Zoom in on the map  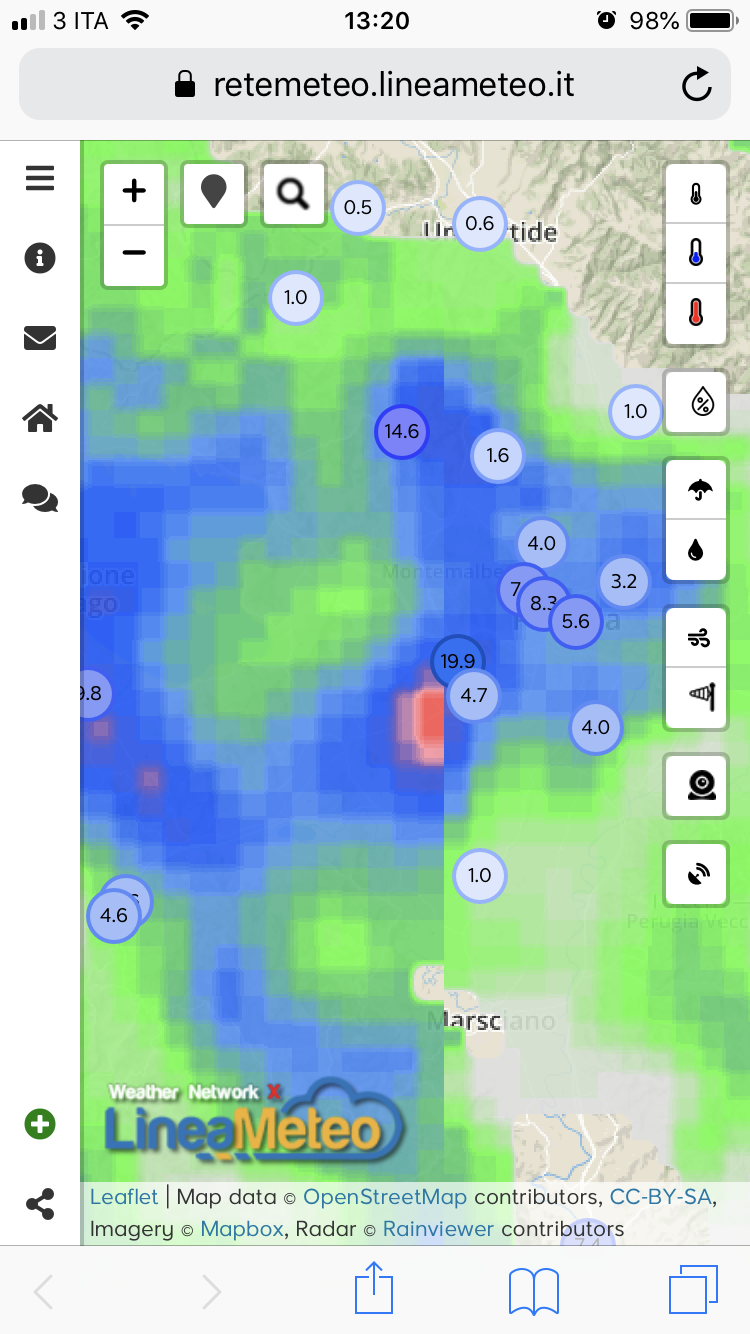pos(134,191)
